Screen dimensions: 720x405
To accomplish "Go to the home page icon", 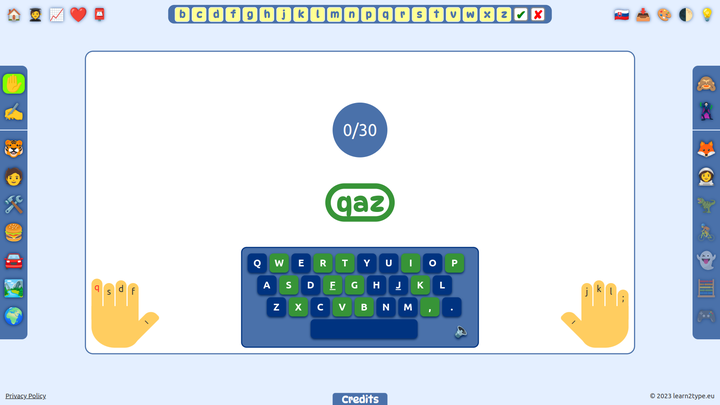I will [14, 14].
